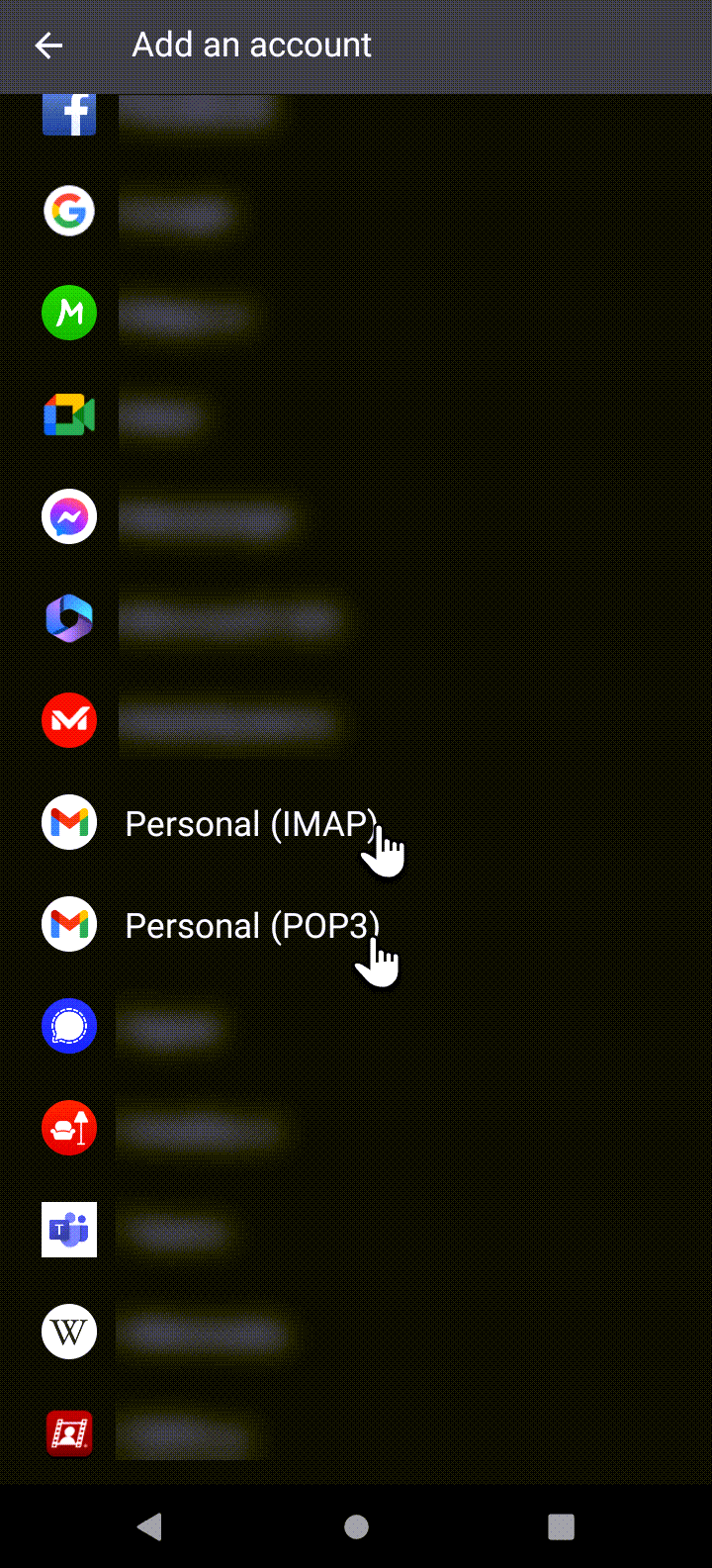
Task: Open recent apps from navigation bar
Action: point(561,1526)
